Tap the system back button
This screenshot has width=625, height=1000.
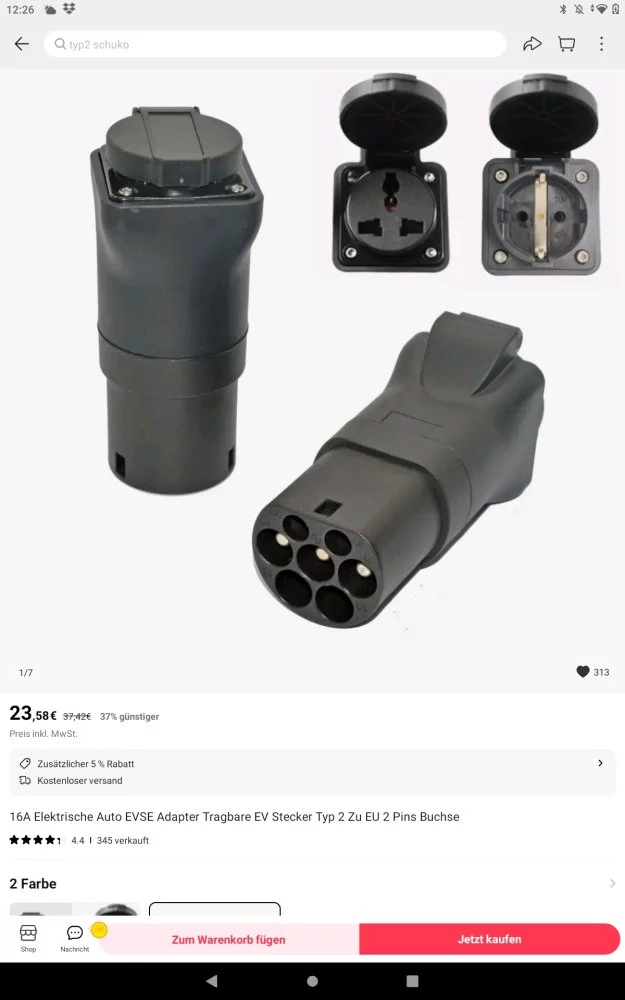click(x=211, y=981)
